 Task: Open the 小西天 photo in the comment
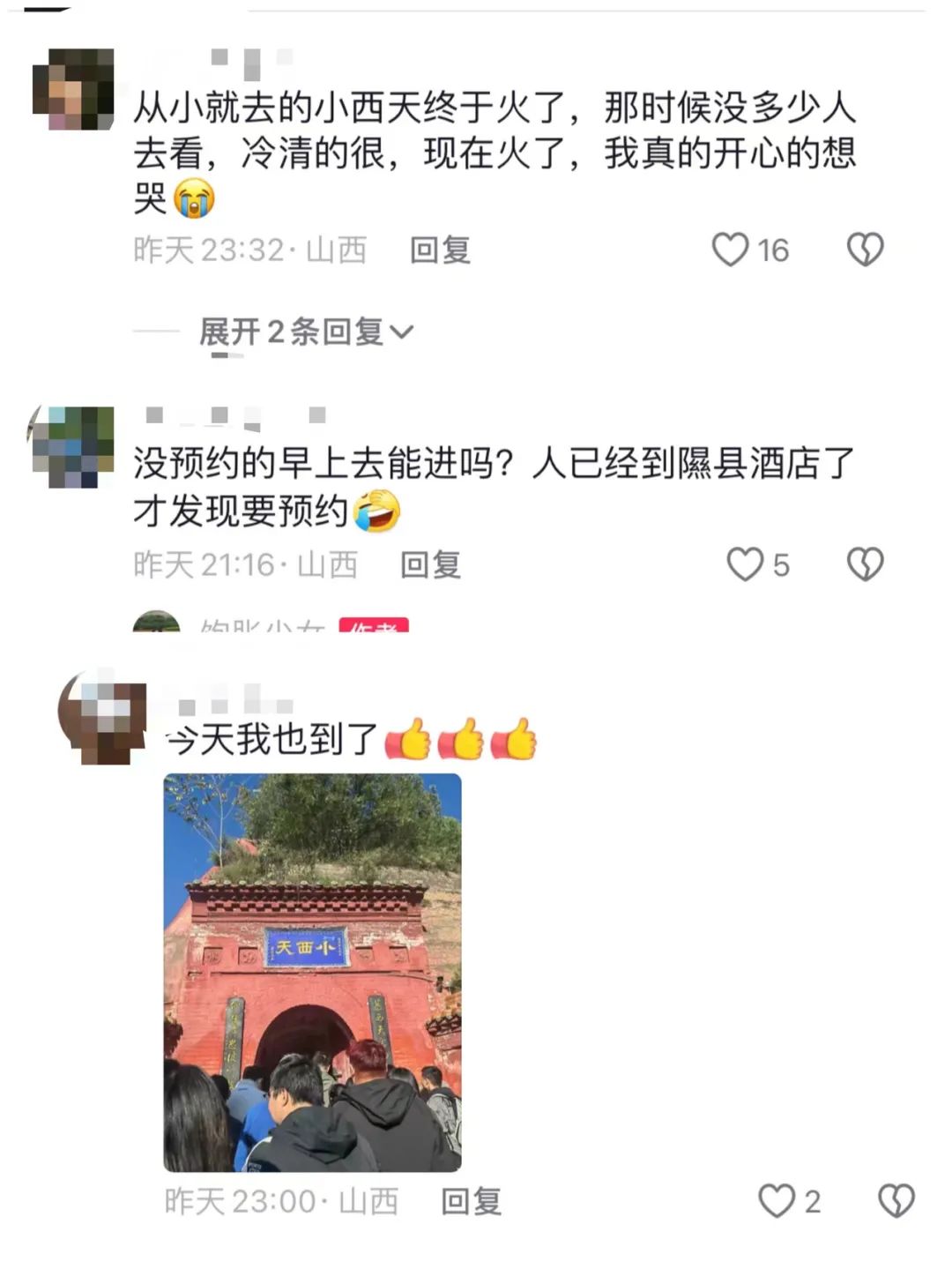(x=312, y=972)
